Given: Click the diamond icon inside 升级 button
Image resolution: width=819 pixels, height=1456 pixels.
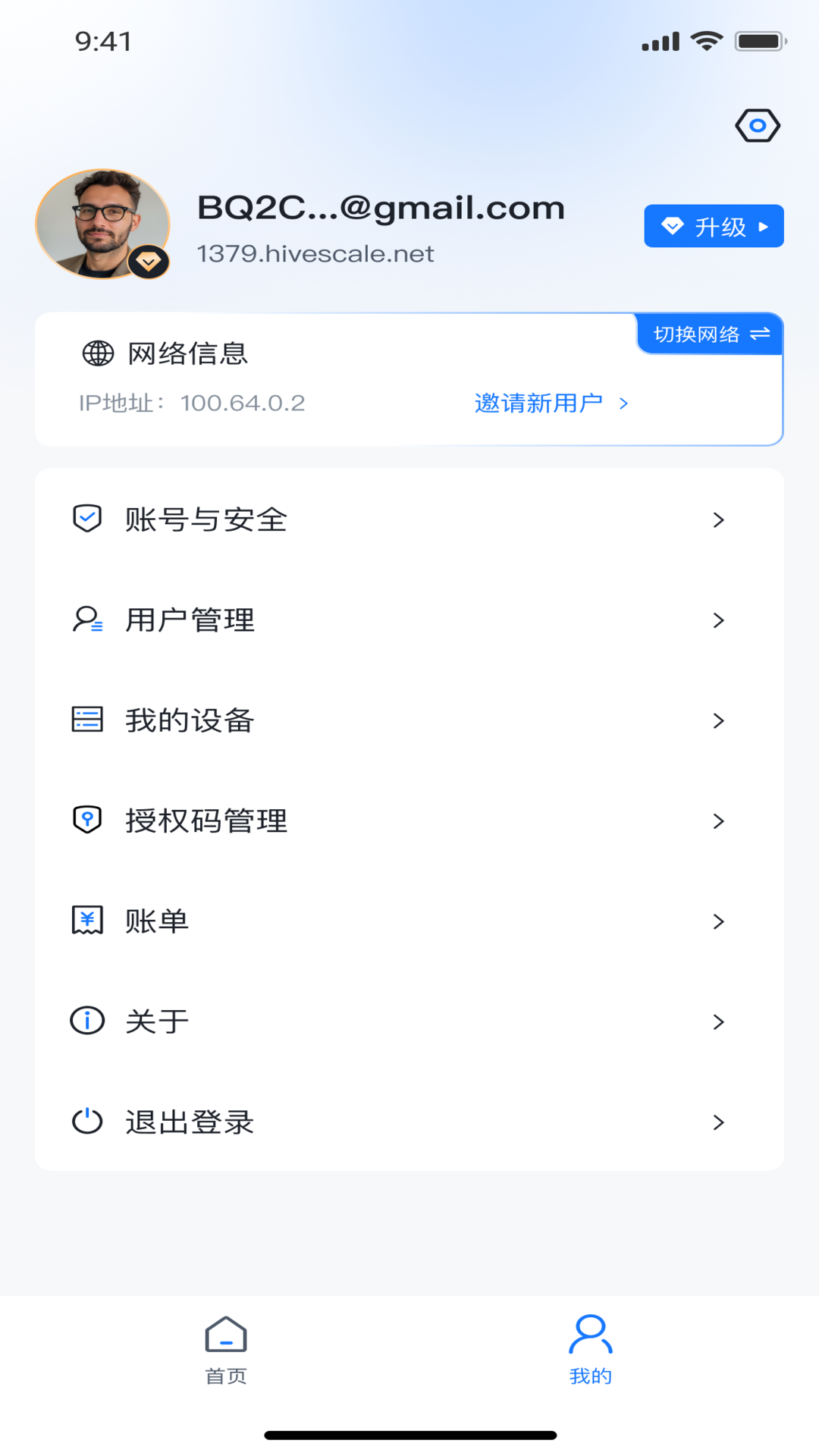Looking at the screenshot, I should click(672, 225).
